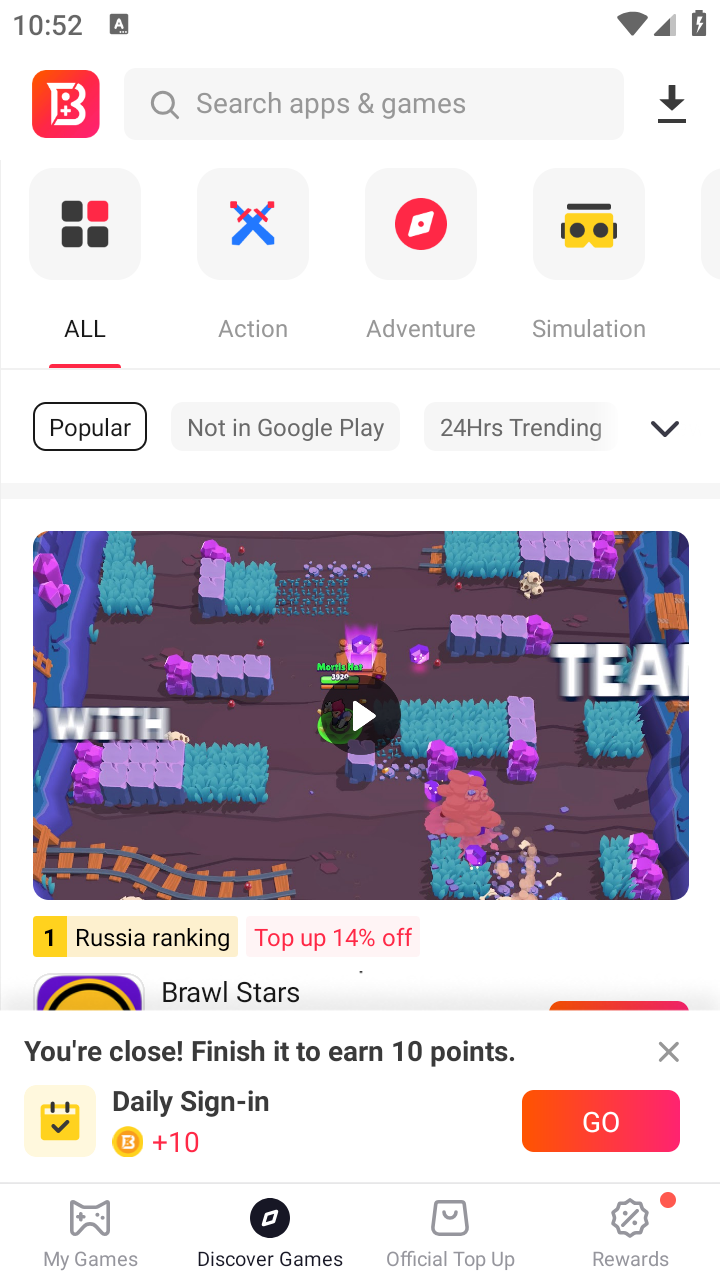The width and height of the screenshot is (720, 1280).
Task: Go to the My Games tab
Action: [x=90, y=1233]
